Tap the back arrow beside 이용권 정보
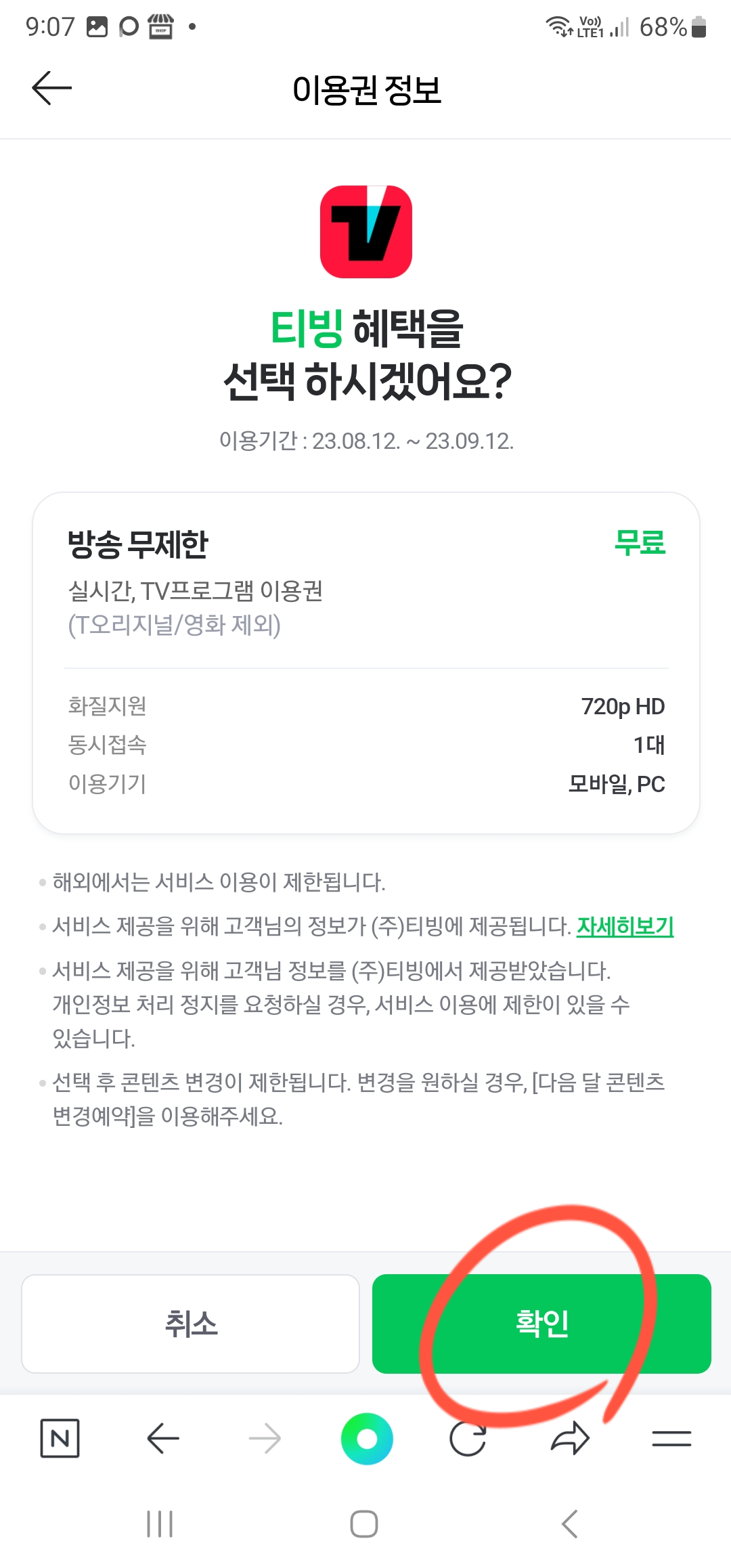The width and height of the screenshot is (731, 1568). tap(49, 88)
